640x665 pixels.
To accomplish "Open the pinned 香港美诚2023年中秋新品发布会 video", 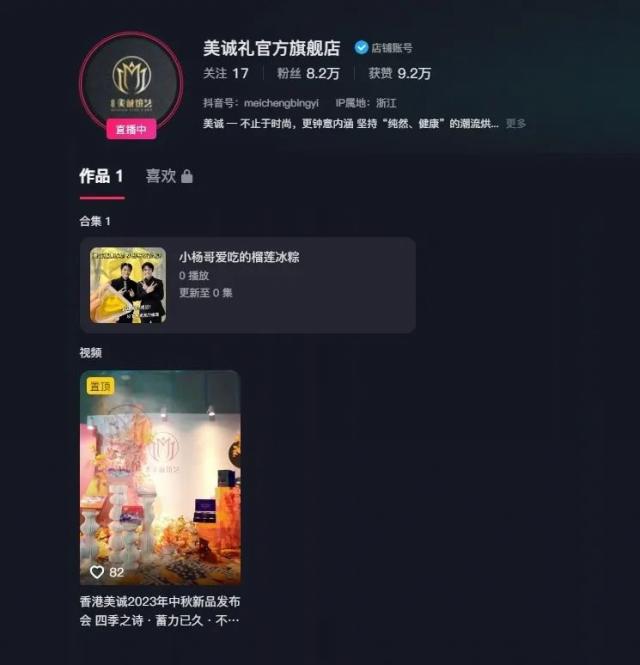I will 160,478.
